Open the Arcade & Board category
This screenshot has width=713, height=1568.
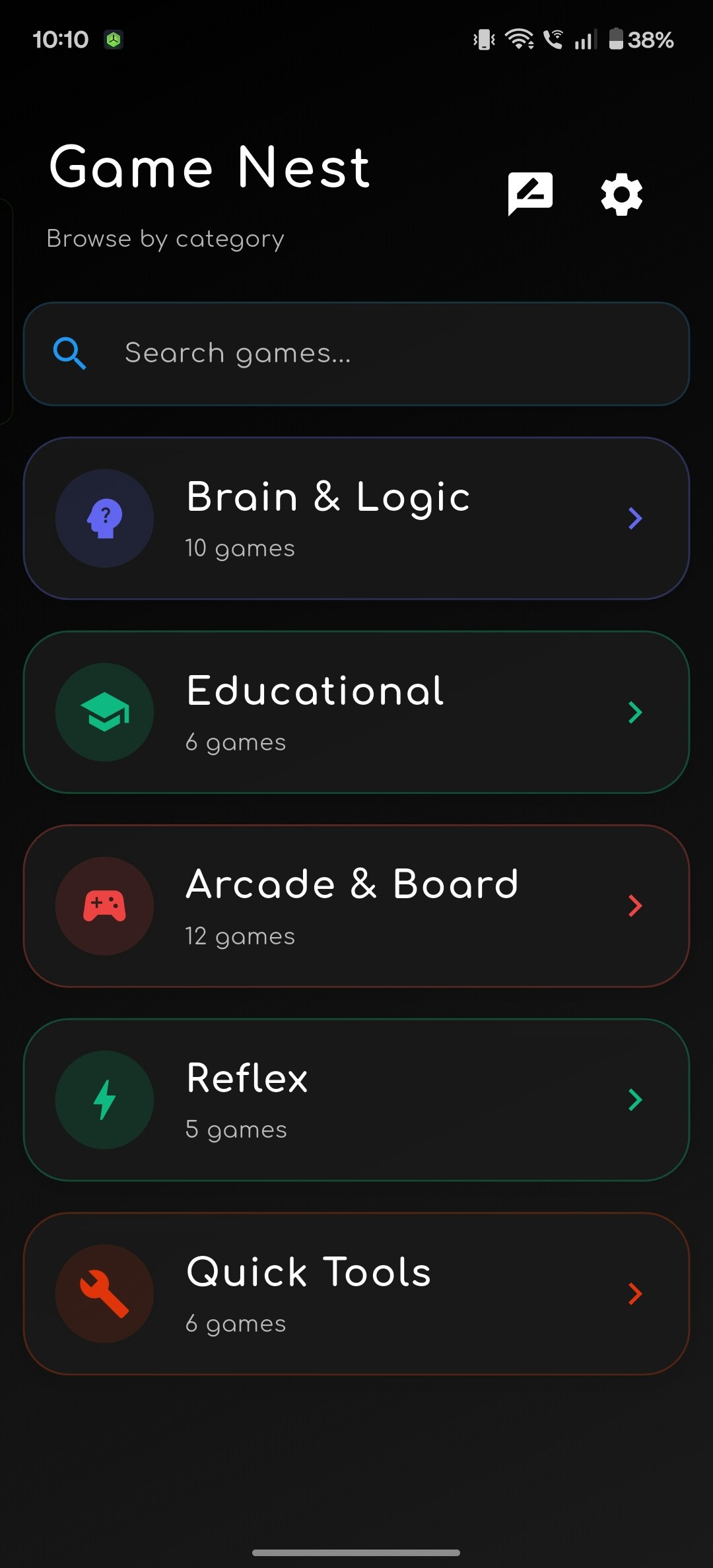coord(356,905)
